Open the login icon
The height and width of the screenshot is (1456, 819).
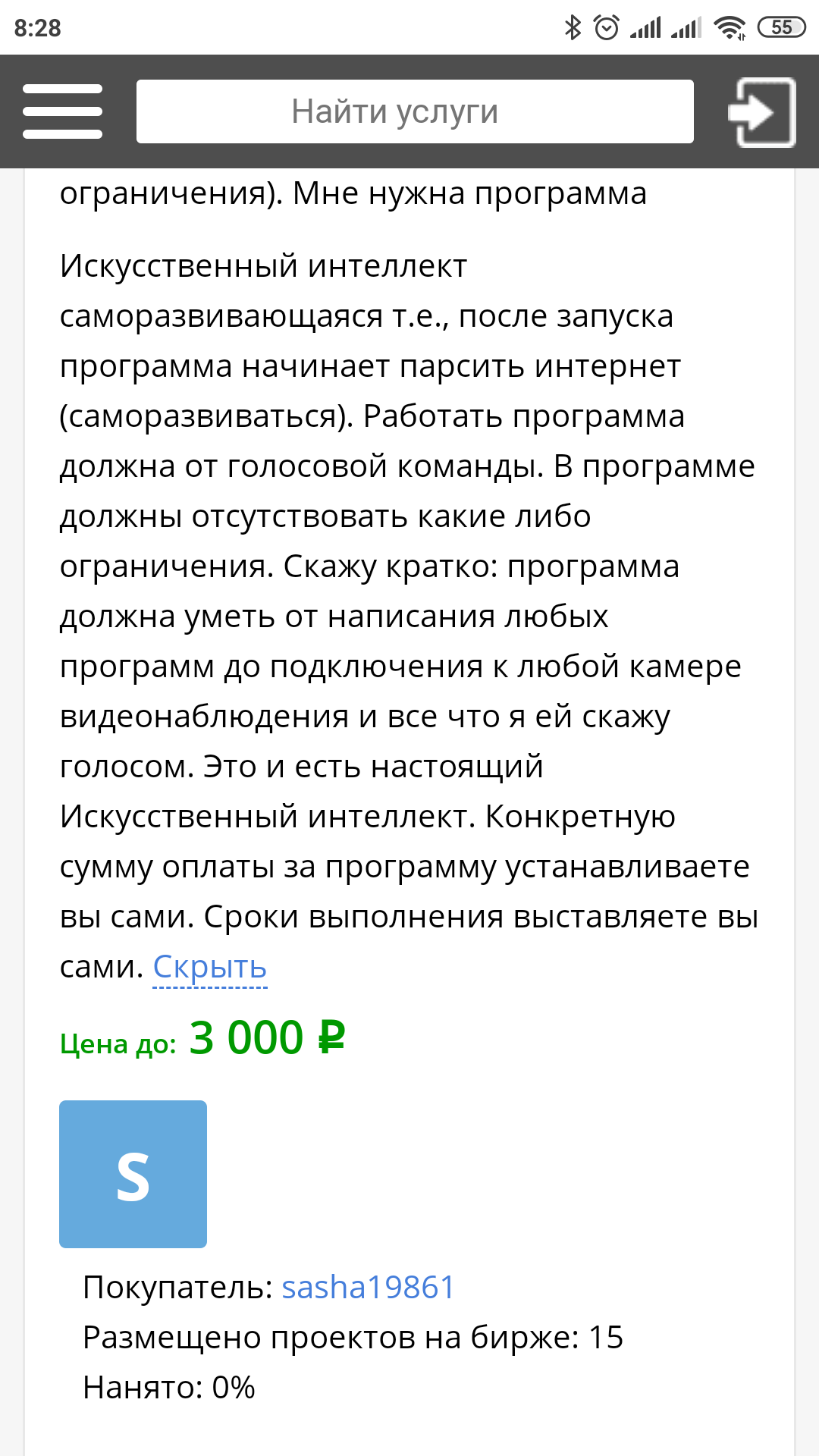762,112
